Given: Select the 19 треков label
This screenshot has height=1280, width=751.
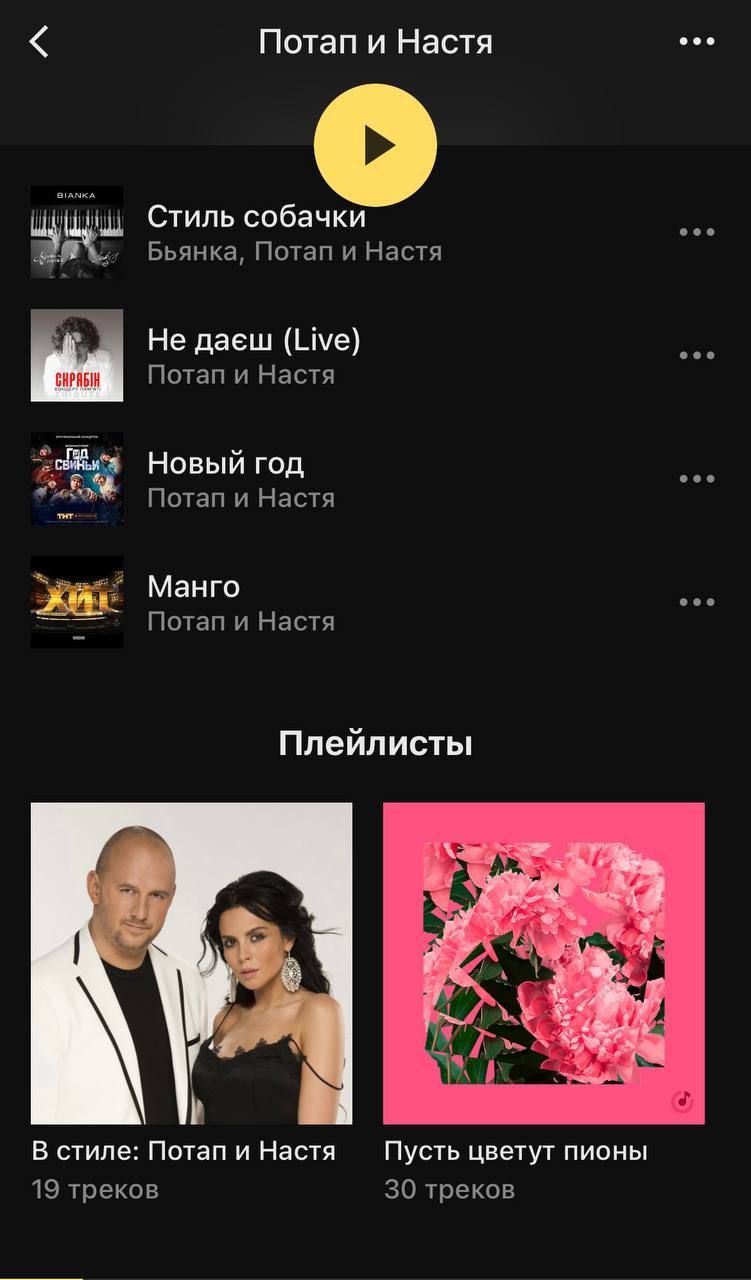Looking at the screenshot, I should (94, 1188).
